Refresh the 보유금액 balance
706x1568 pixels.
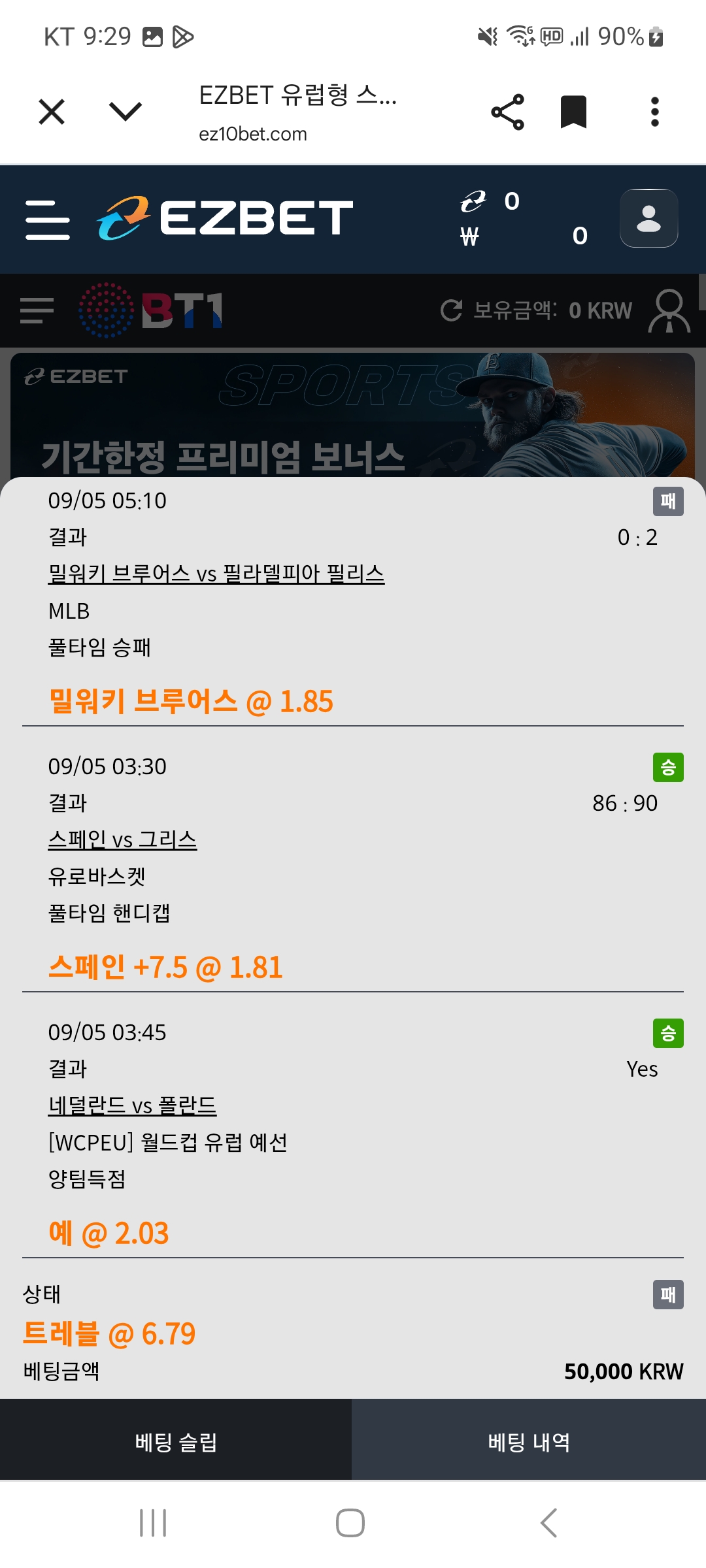tap(452, 310)
